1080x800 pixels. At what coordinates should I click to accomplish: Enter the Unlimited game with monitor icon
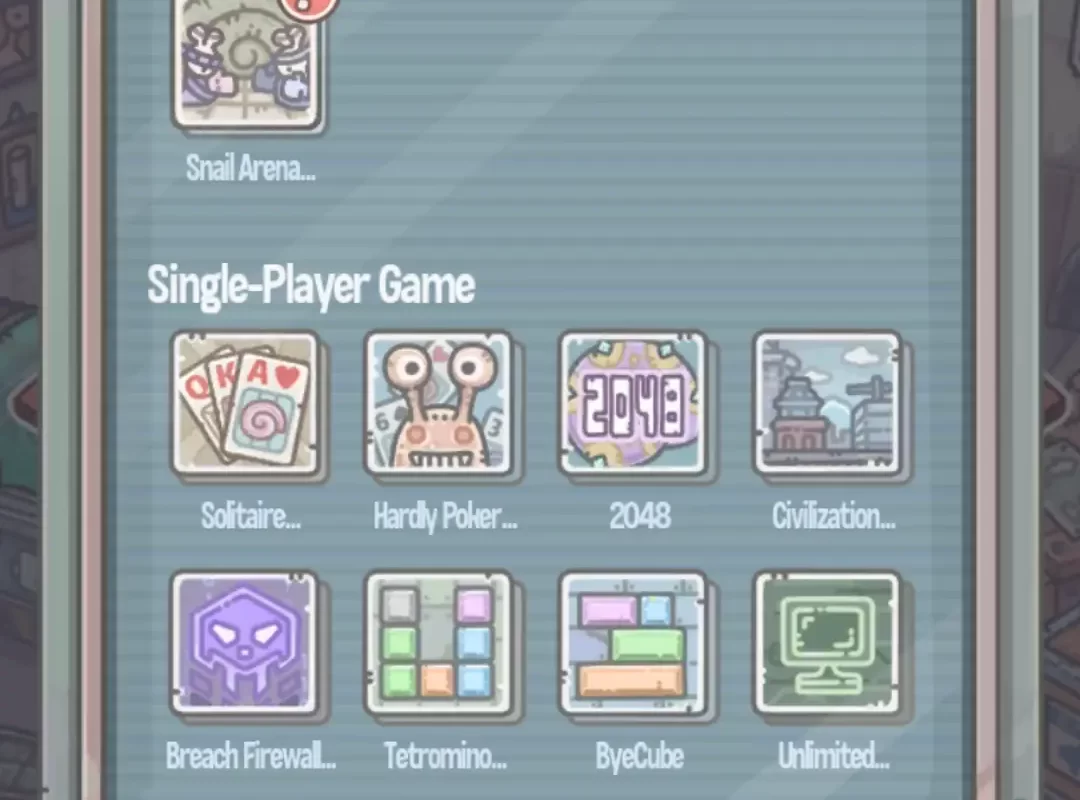[827, 643]
